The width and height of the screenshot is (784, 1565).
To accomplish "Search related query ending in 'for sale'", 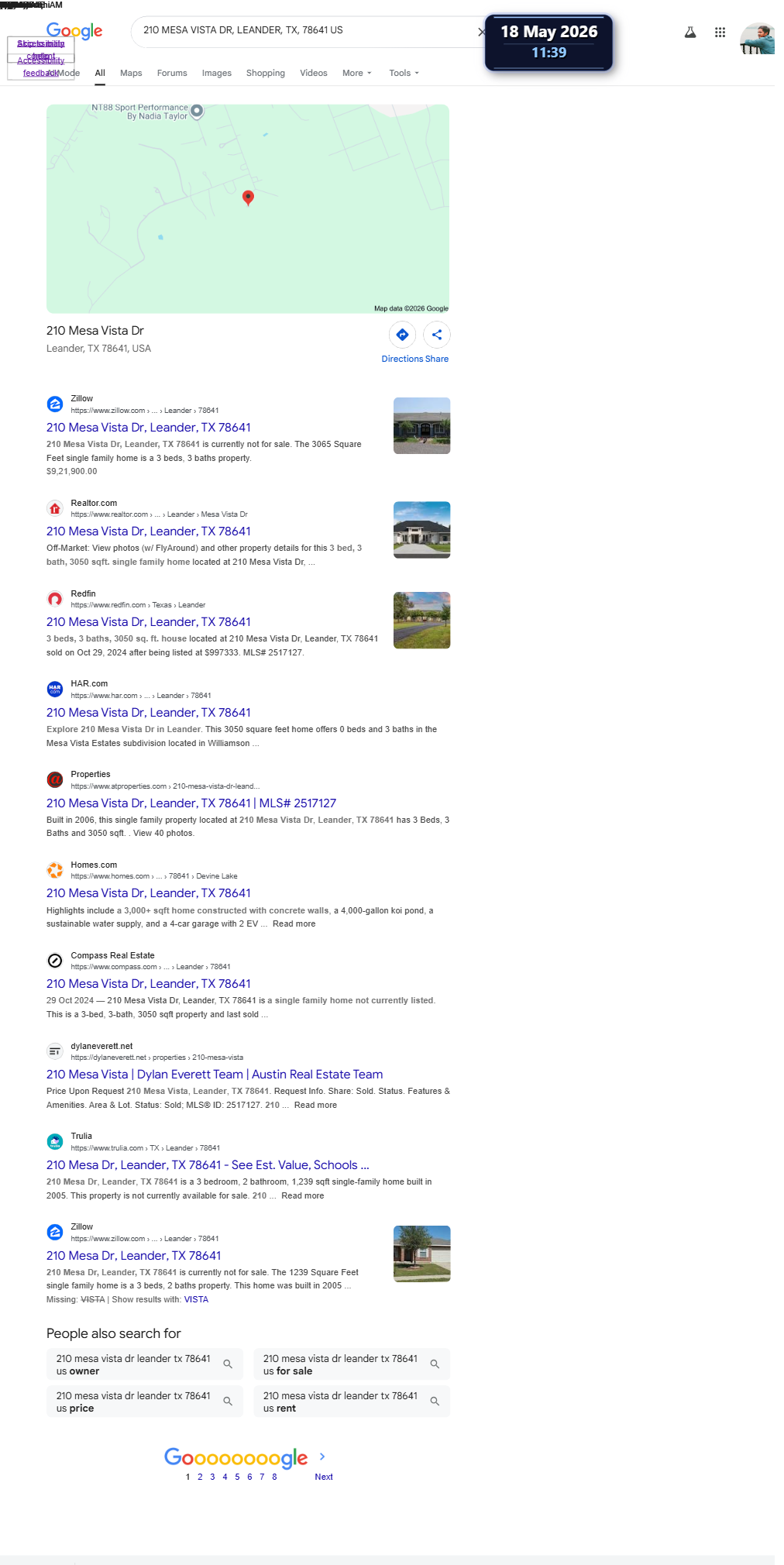I will click(352, 1364).
